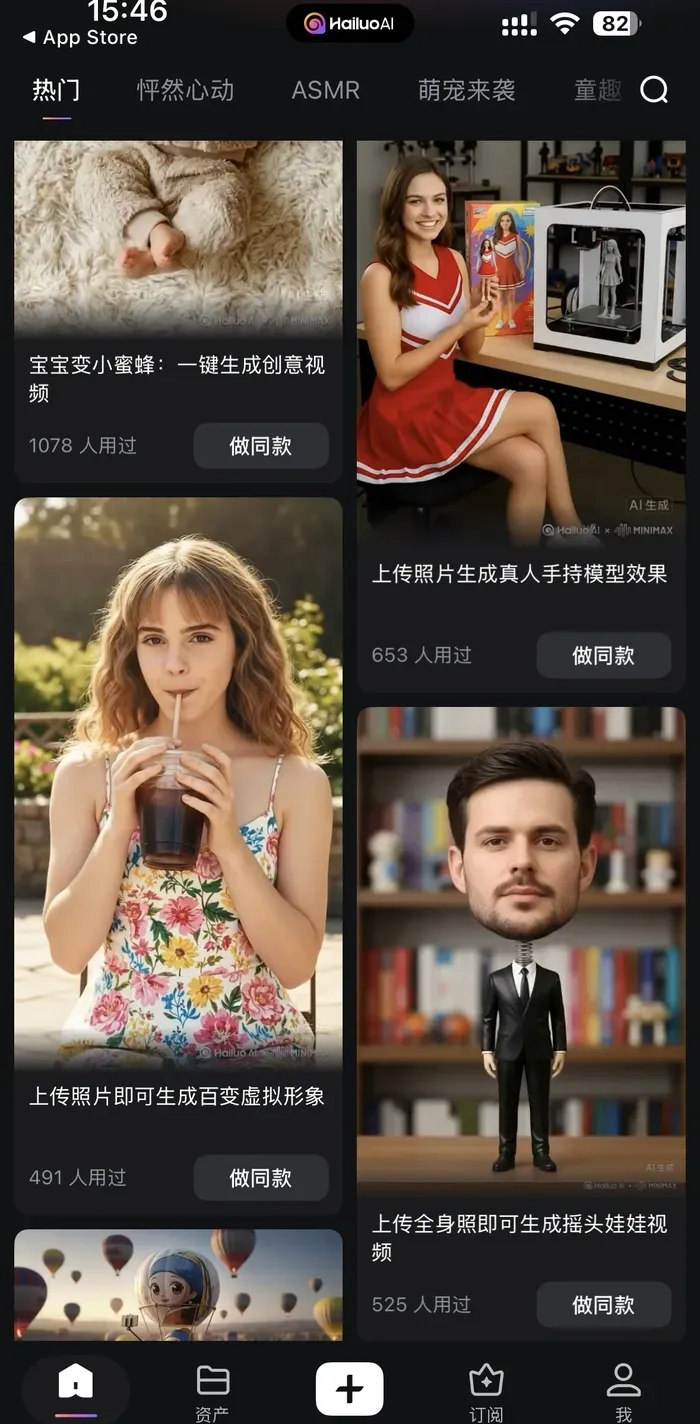Image resolution: width=700 pixels, height=1424 pixels.
Task: Tap 做同款 for 百变虚拟形象
Action: tap(261, 1177)
